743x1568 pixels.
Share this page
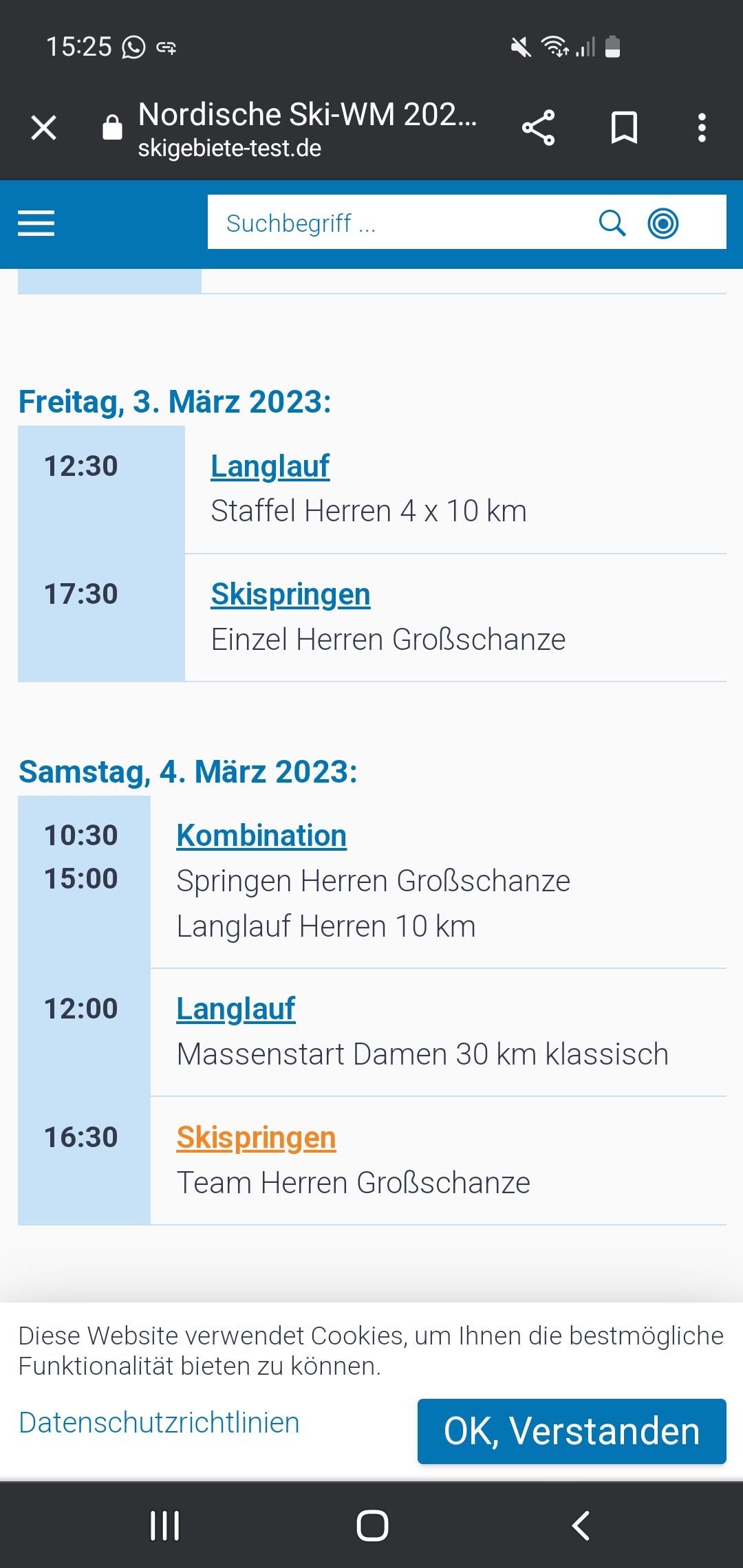click(x=538, y=128)
